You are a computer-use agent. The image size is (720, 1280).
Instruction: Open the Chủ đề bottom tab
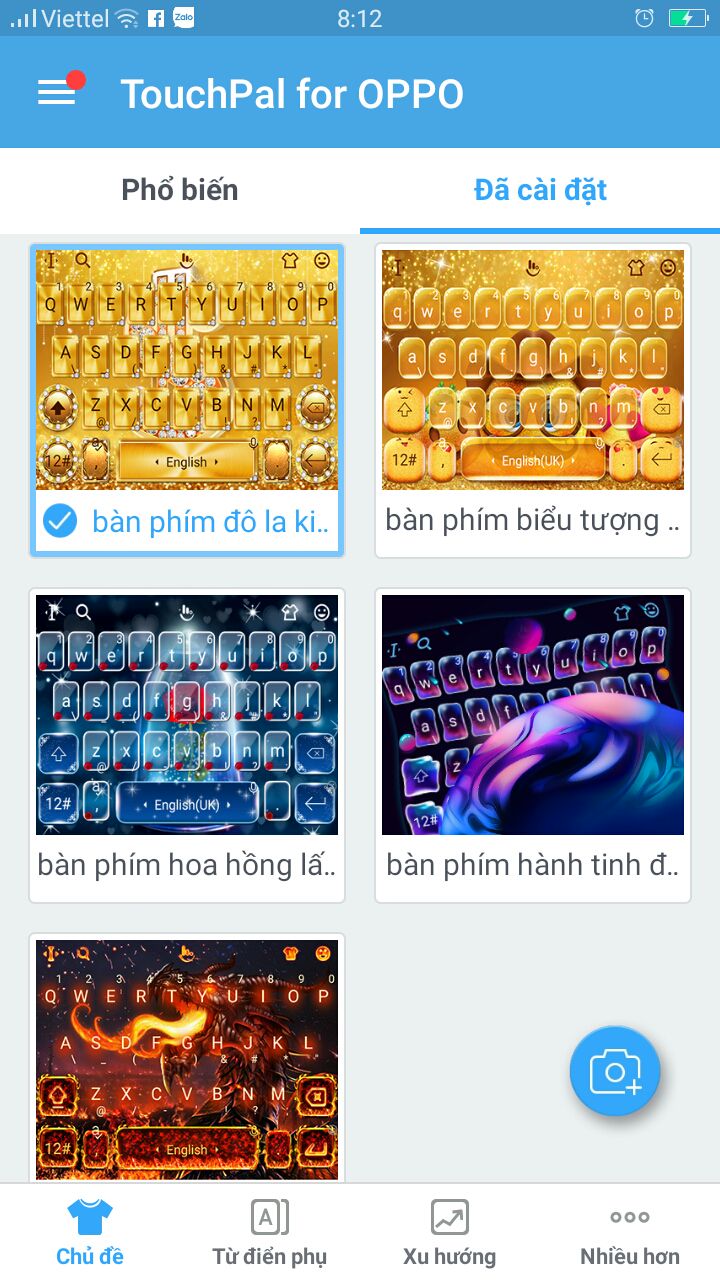point(90,1232)
